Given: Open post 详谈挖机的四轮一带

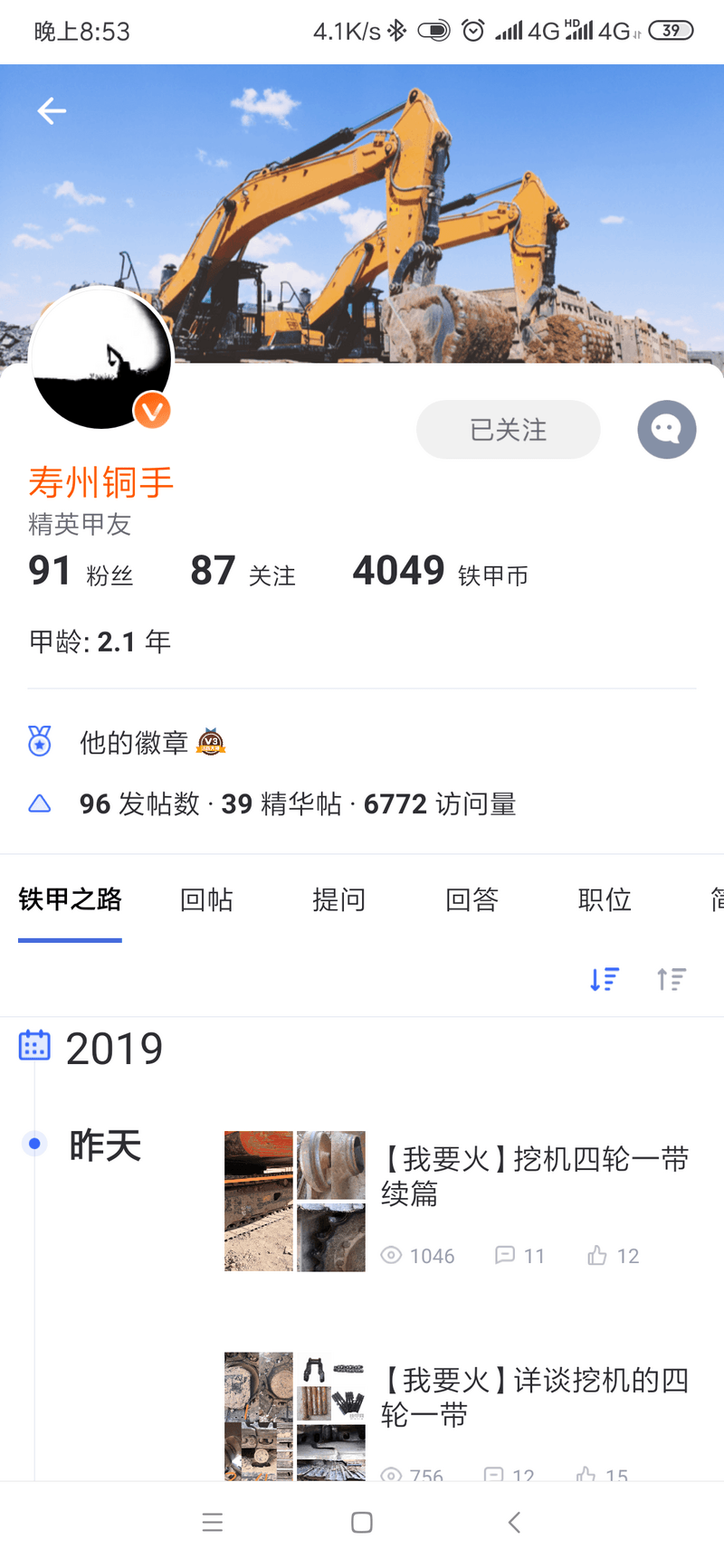Looking at the screenshot, I should coord(534,1397).
